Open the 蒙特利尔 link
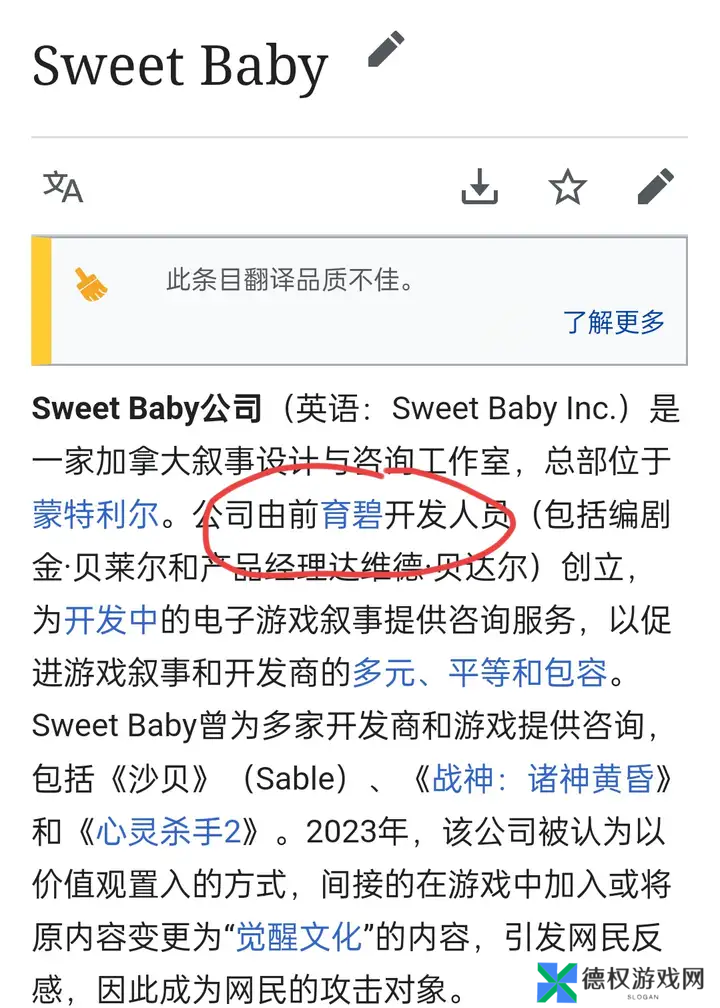The image size is (720, 1008). point(95,515)
